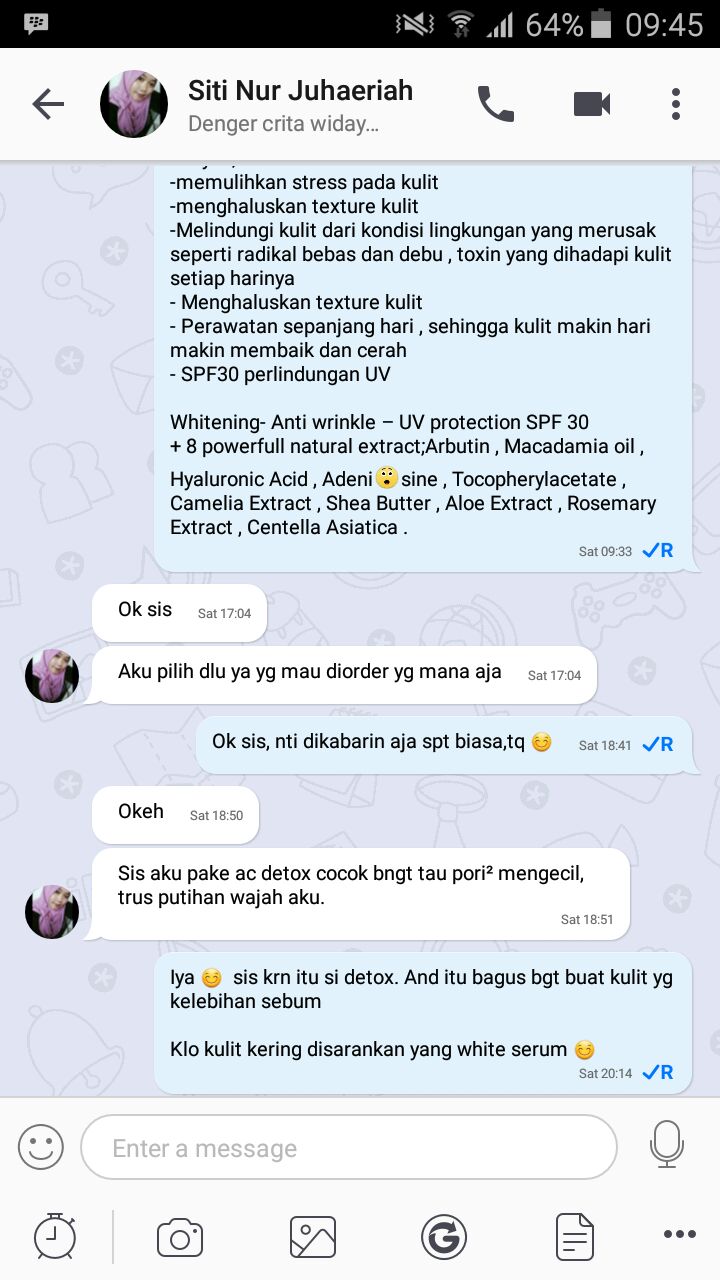Go back to the chat list
The width and height of the screenshot is (720, 1280).
[x=47, y=104]
